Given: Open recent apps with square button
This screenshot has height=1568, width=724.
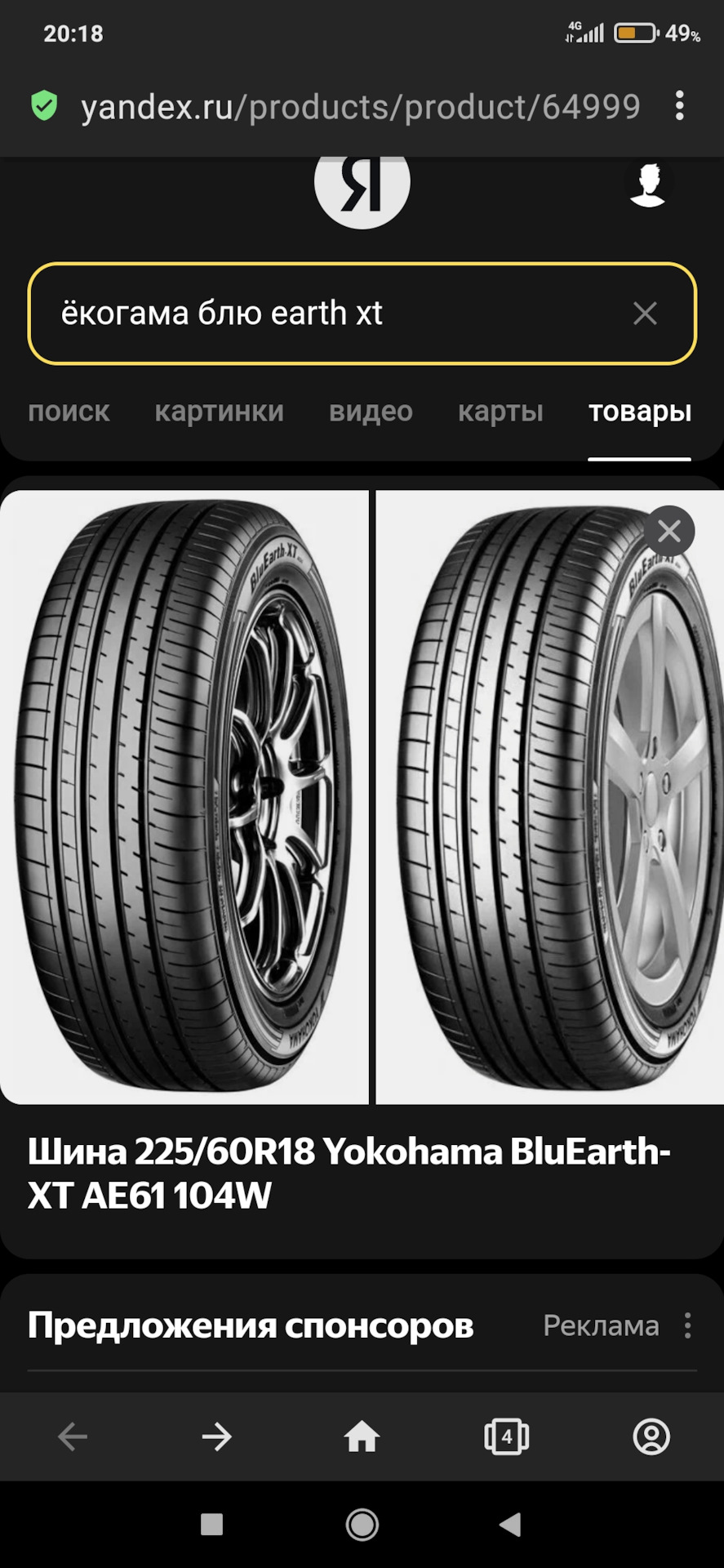Looking at the screenshot, I should click(x=212, y=1525).
